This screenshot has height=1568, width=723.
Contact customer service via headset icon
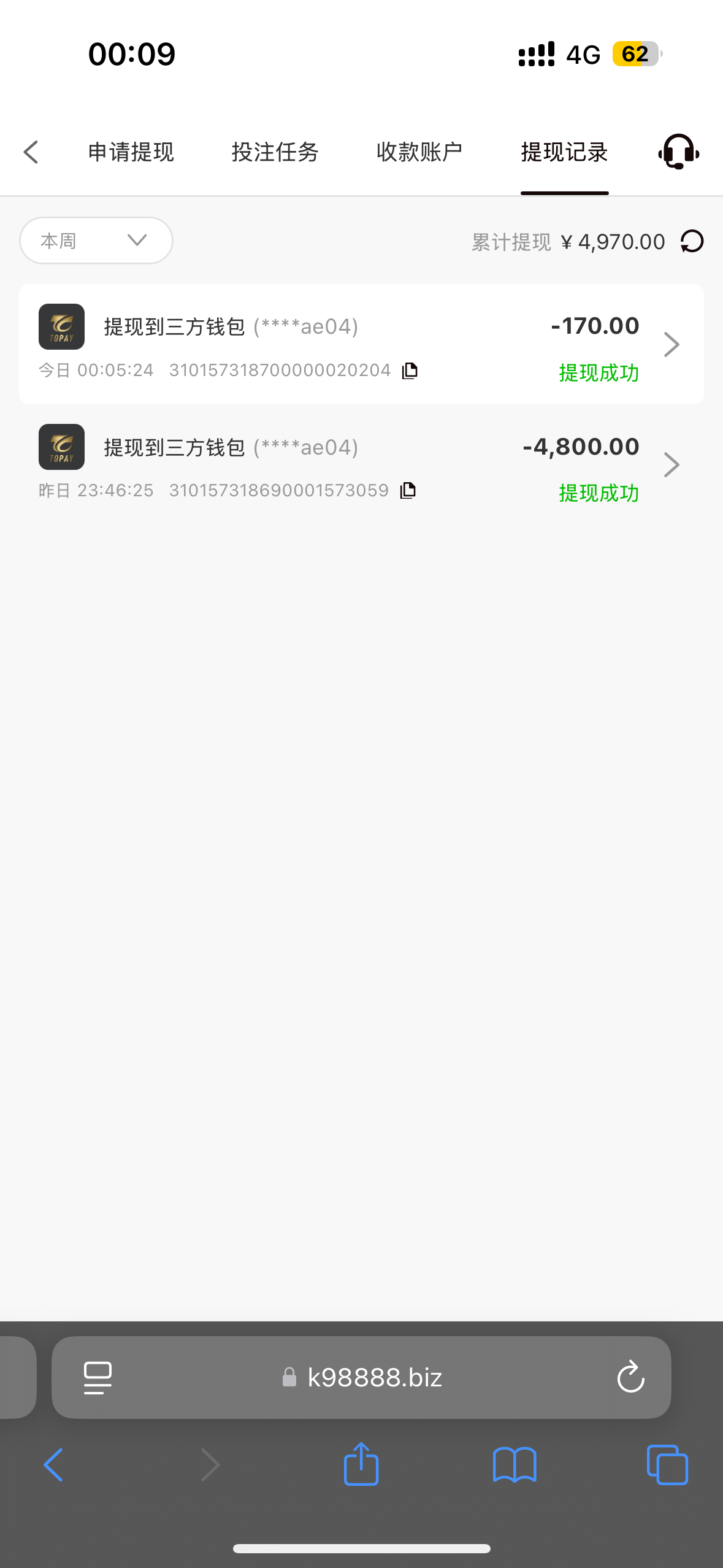coord(678,152)
